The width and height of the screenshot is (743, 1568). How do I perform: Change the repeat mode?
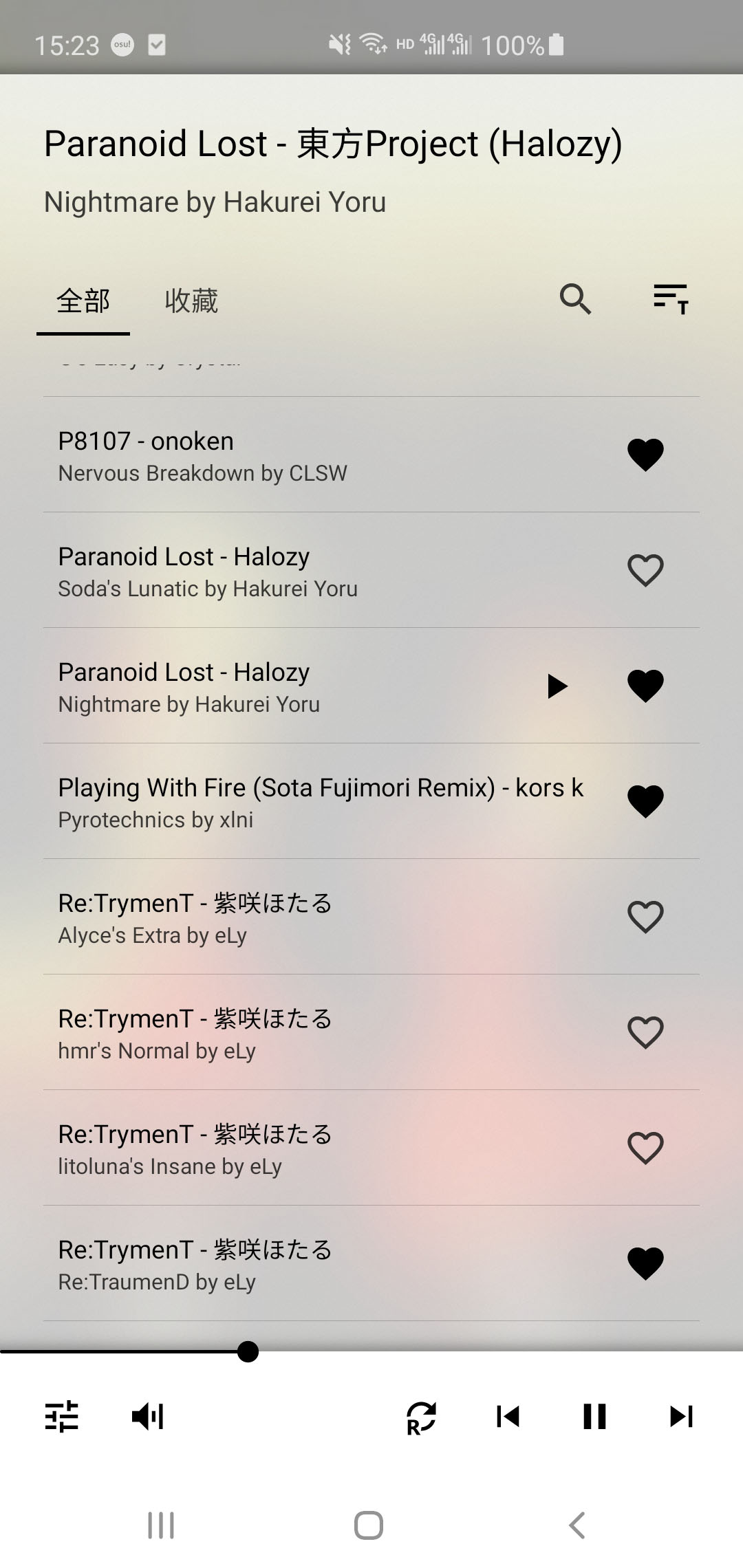pos(421,1417)
